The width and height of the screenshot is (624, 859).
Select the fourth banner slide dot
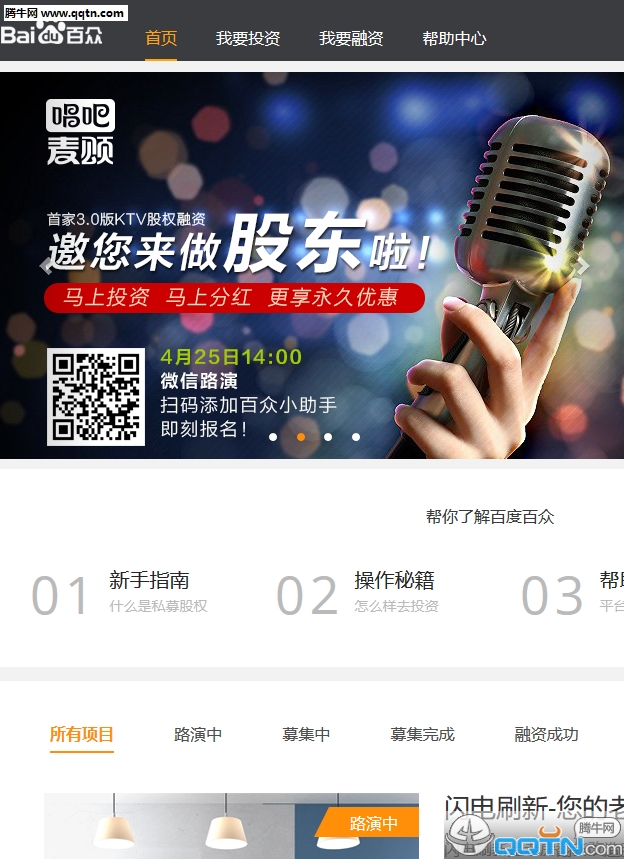click(x=355, y=437)
